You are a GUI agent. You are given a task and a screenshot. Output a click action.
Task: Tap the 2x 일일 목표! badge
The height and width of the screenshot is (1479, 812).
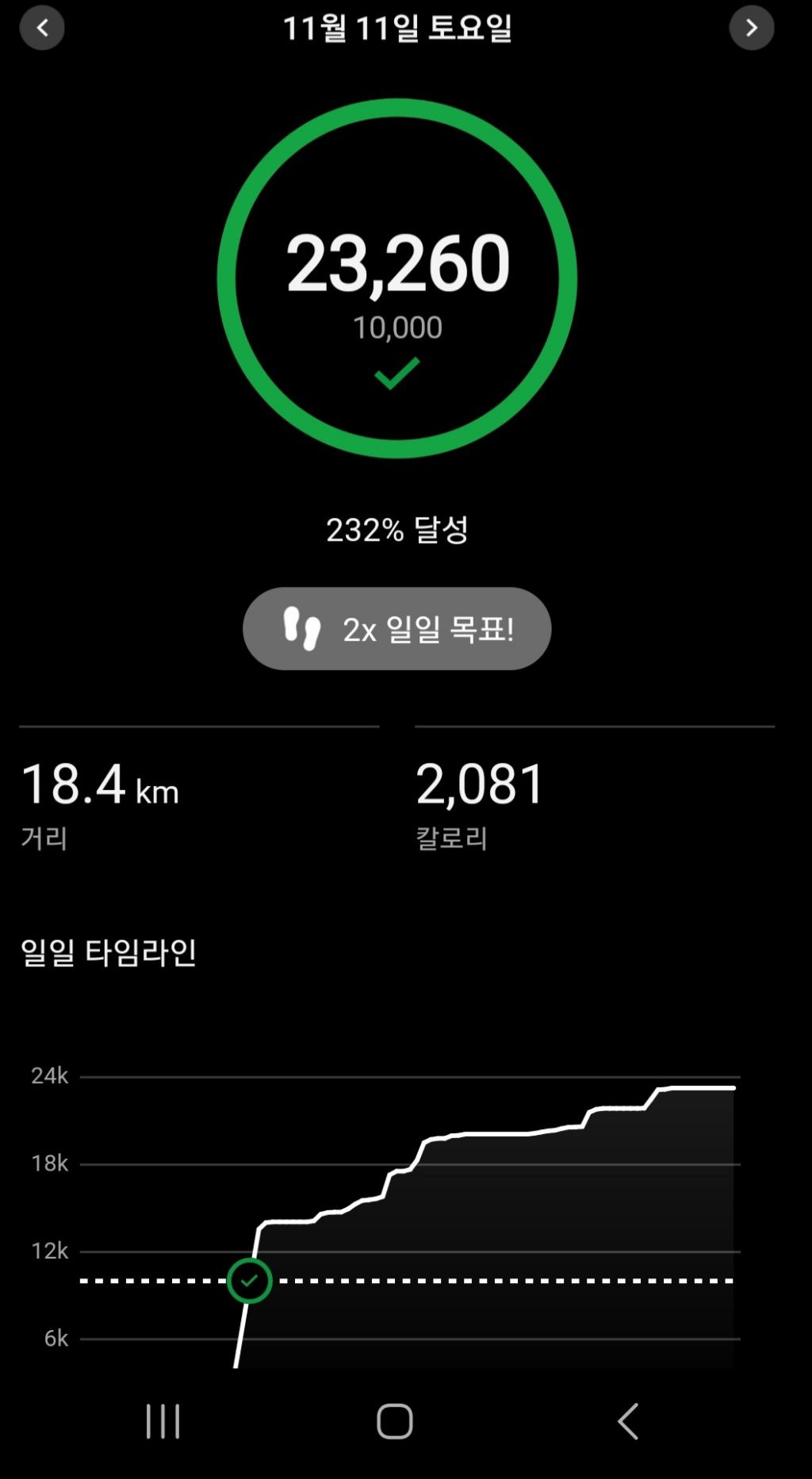(396, 629)
